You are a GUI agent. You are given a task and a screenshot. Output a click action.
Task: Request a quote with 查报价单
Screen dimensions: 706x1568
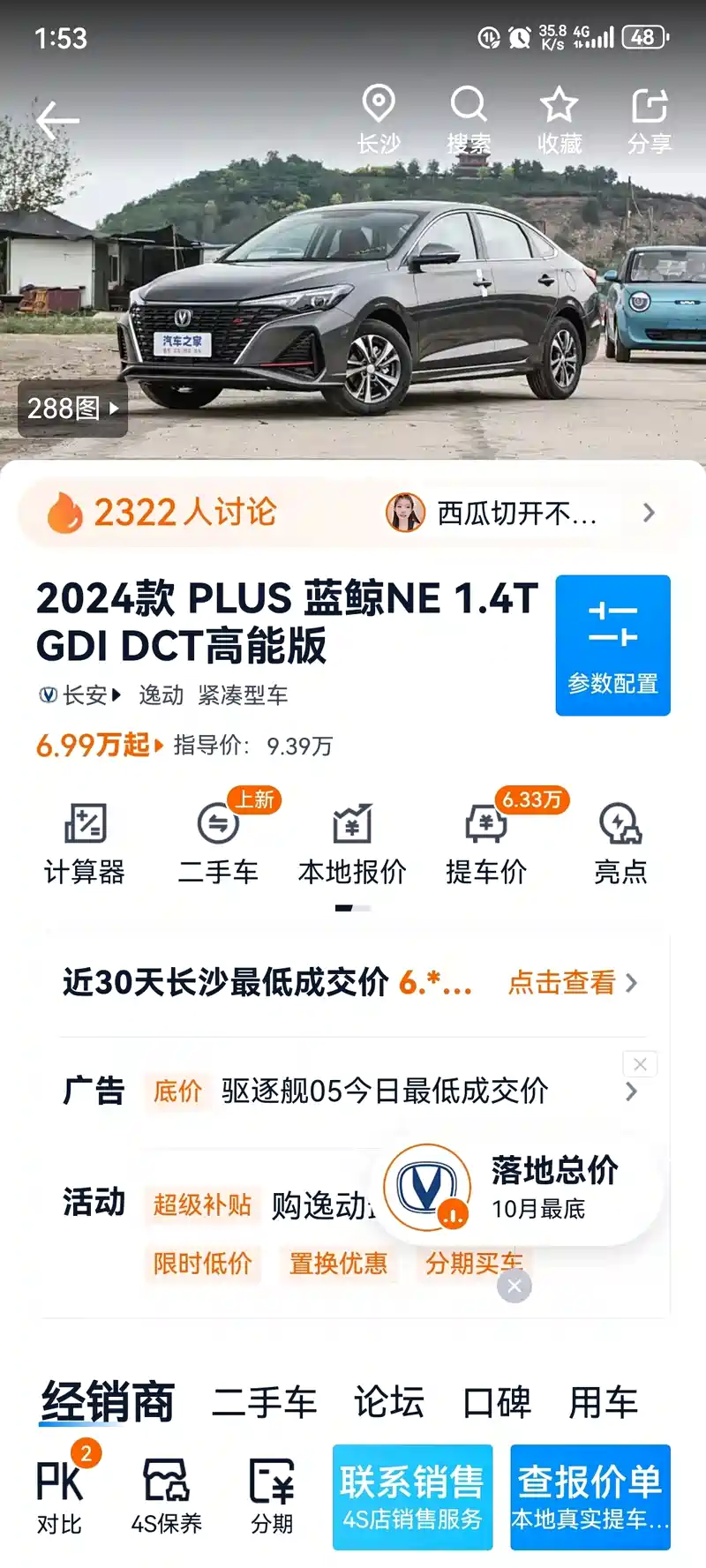click(x=590, y=1497)
